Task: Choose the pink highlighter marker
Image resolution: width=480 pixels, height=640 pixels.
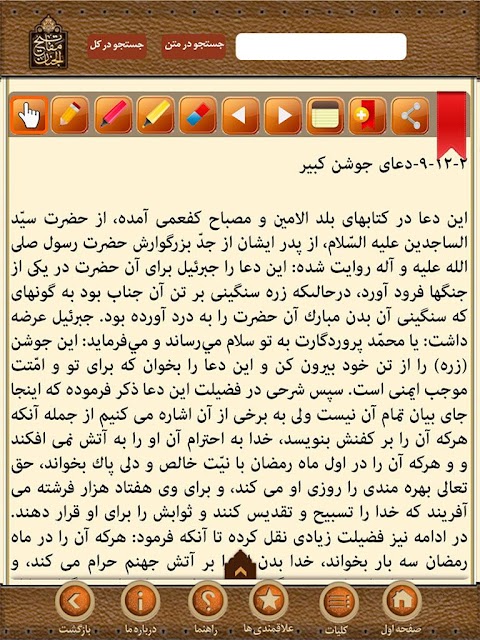Action: tap(113, 115)
